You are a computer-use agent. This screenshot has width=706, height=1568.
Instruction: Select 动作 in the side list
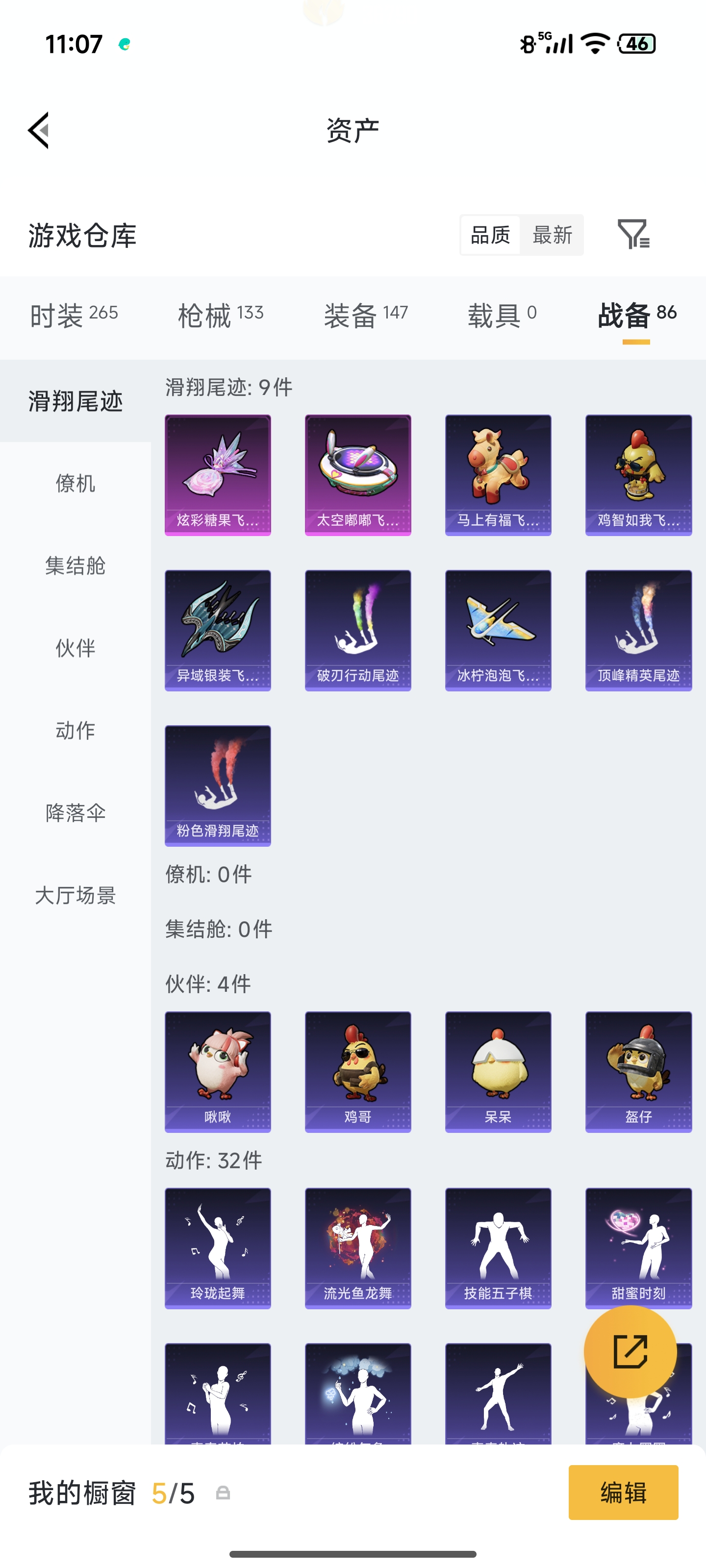[x=75, y=731]
